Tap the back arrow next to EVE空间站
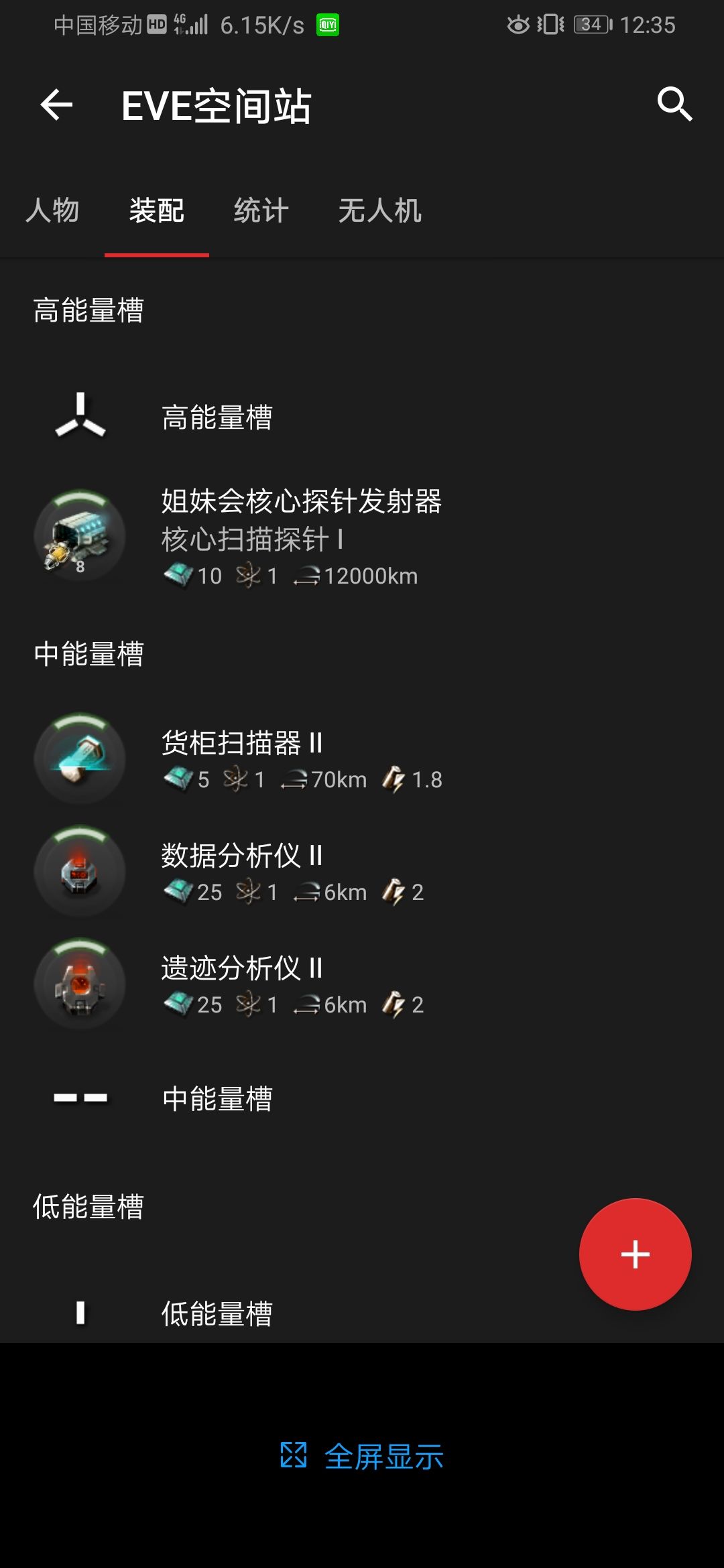 click(57, 105)
